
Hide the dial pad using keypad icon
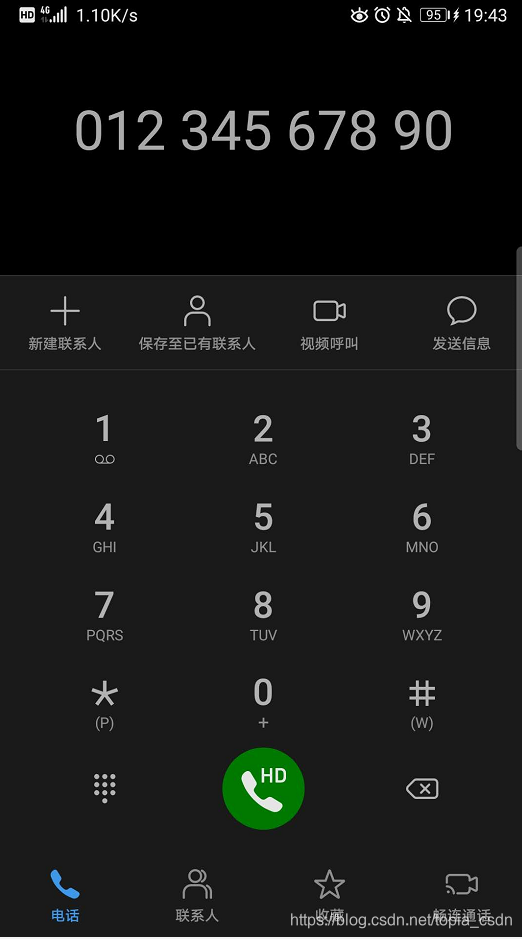104,787
